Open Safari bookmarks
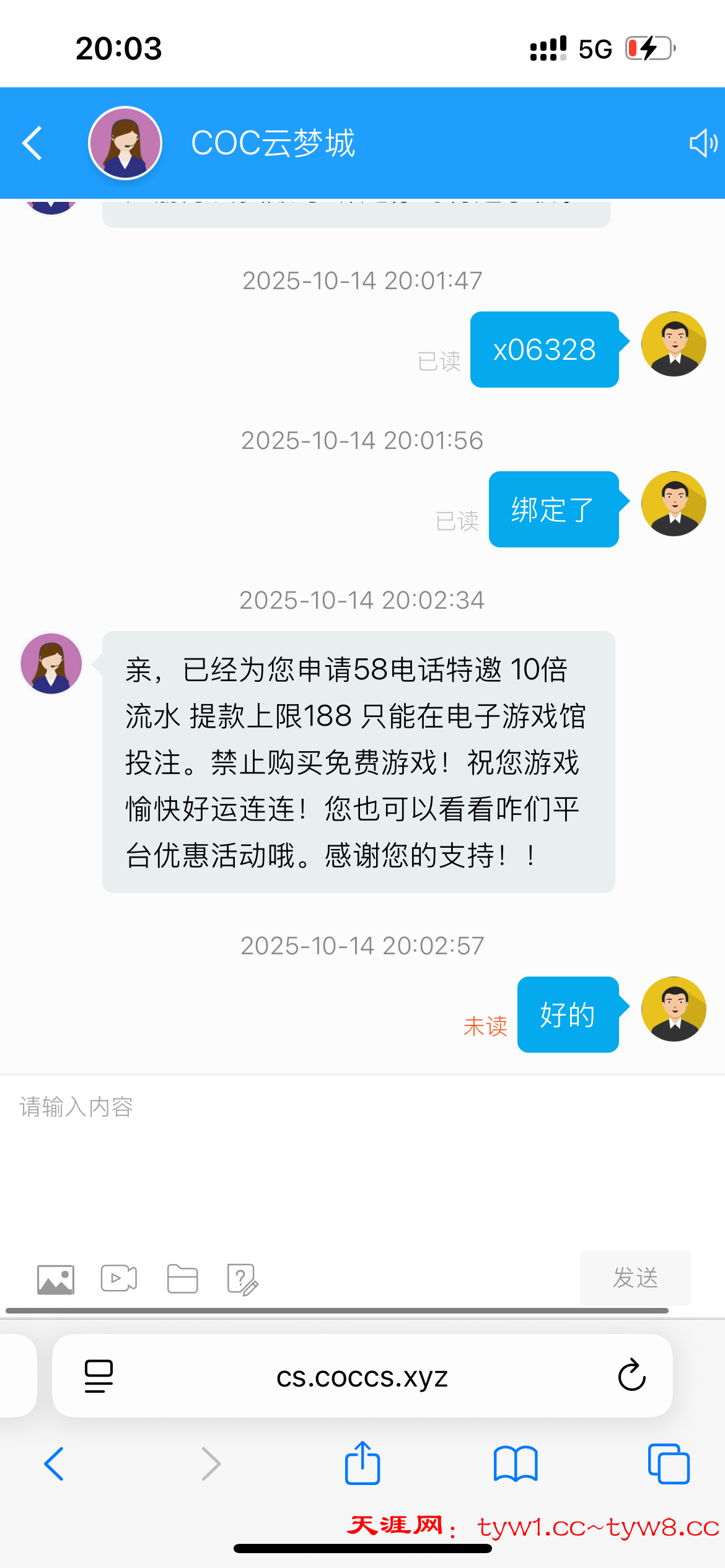Screen dimensions: 725x1568 516,1464
